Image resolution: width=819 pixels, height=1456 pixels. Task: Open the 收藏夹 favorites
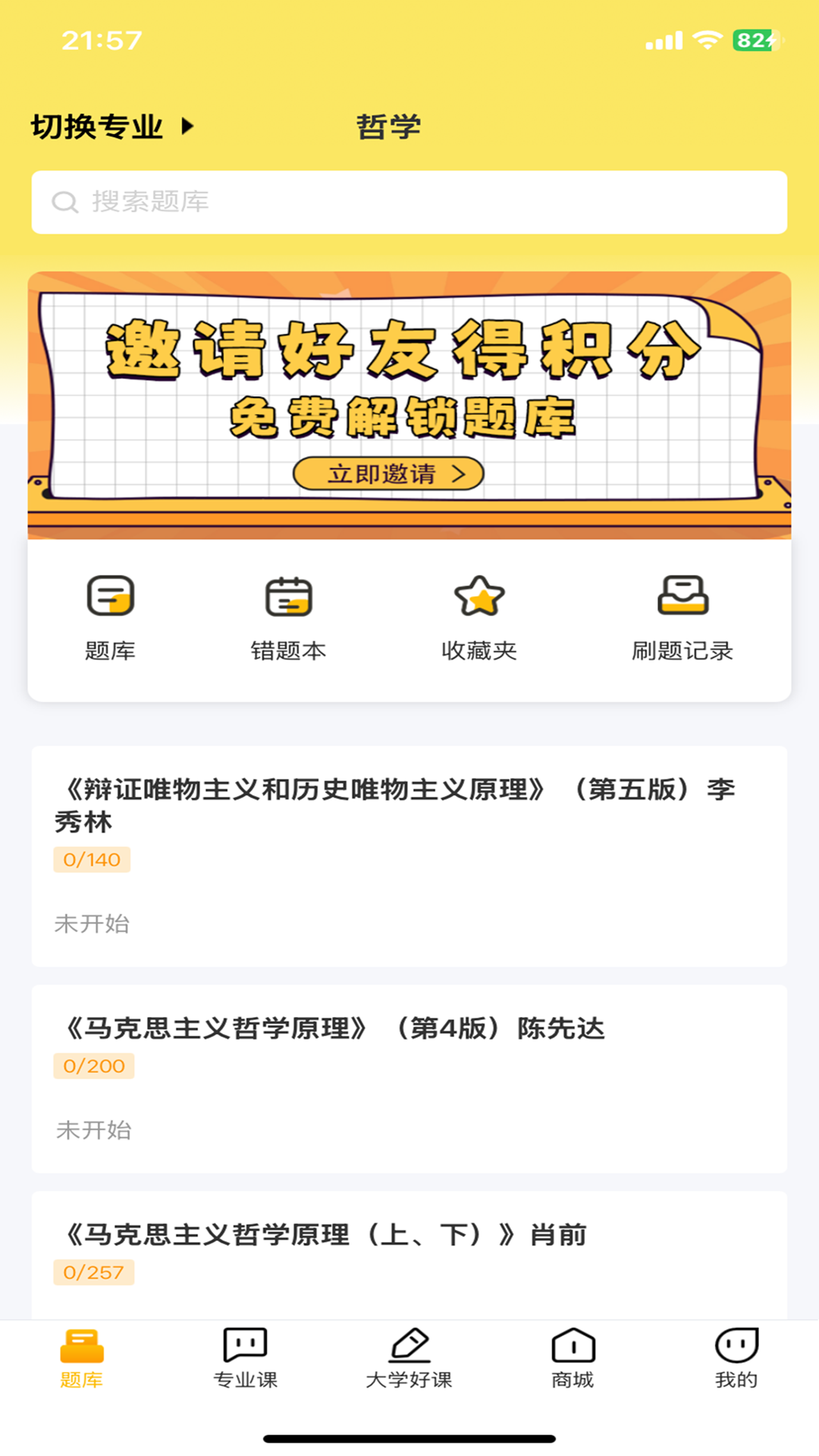(479, 617)
